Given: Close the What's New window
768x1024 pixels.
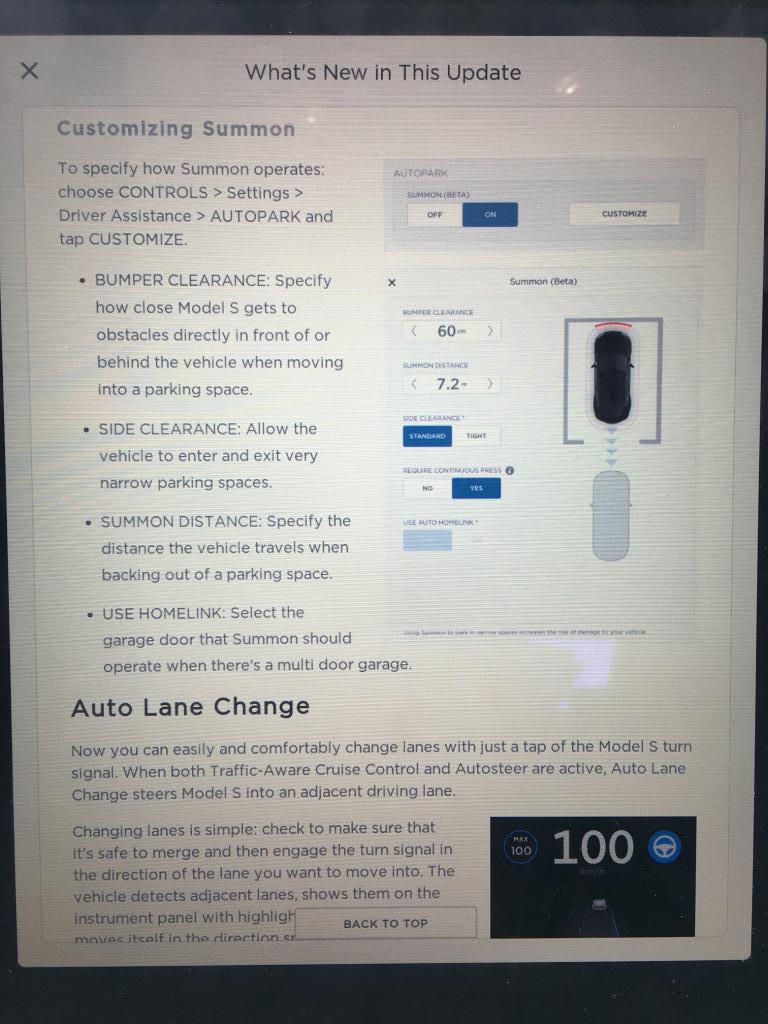Looking at the screenshot, I should click(29, 70).
